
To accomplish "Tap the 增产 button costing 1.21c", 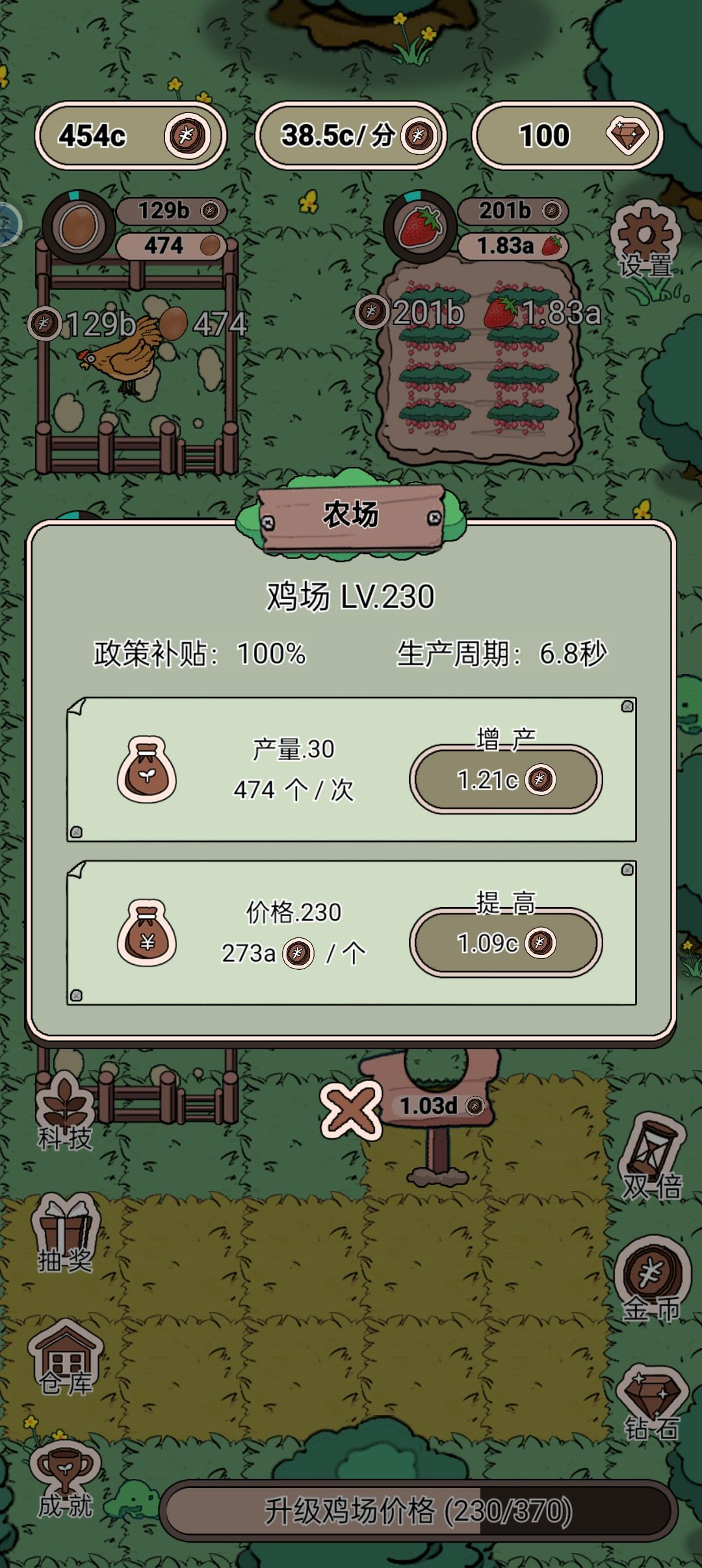I will click(506, 779).
